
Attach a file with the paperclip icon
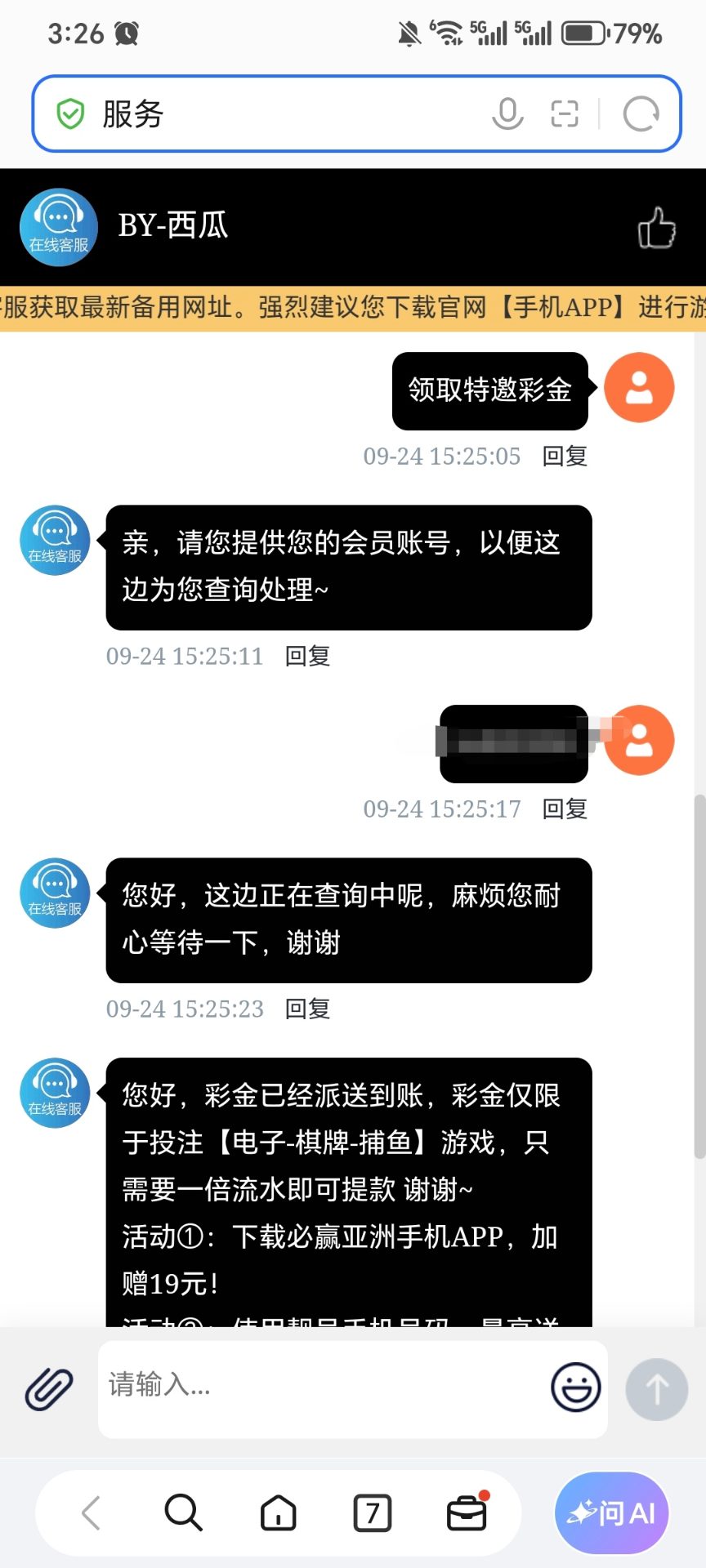pyautogui.click(x=49, y=1389)
